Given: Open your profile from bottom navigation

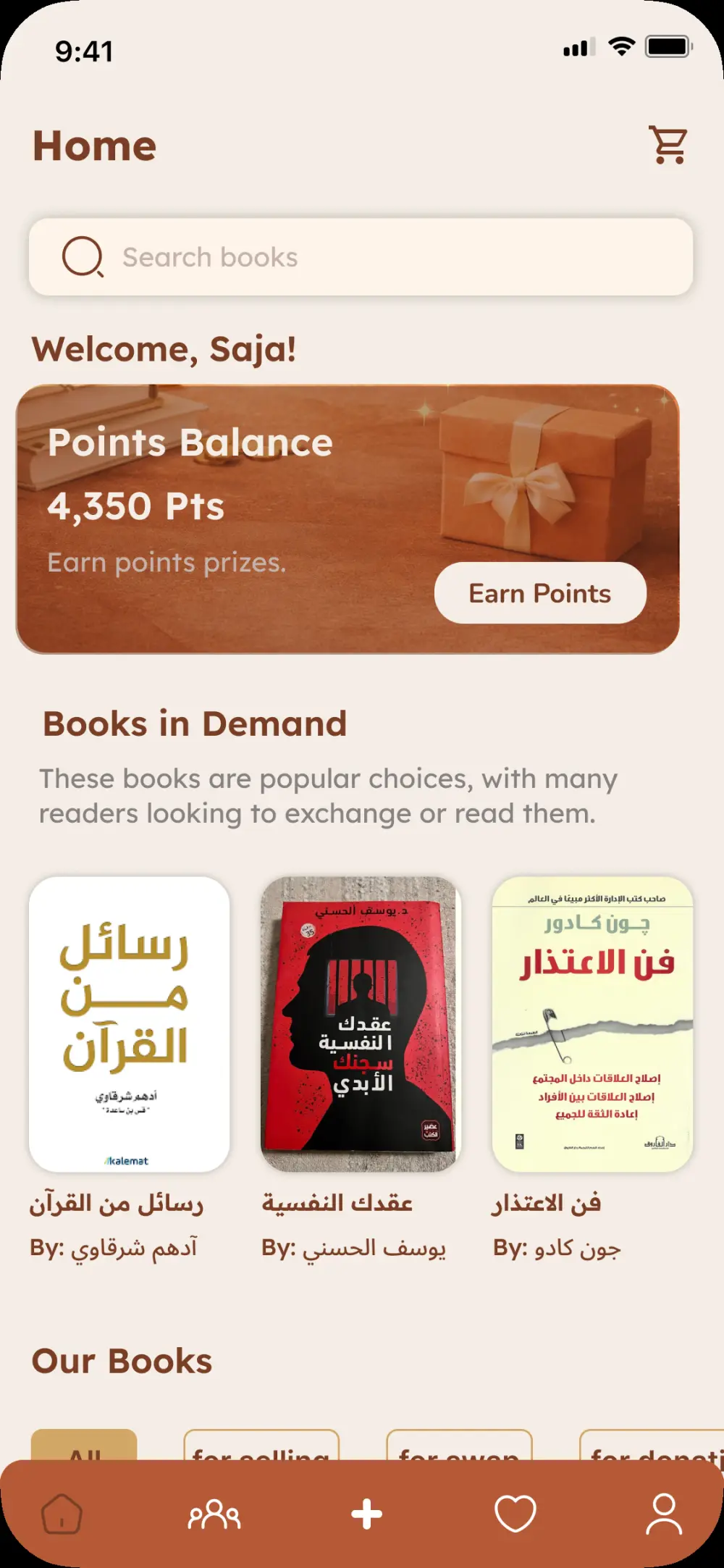Looking at the screenshot, I should 663,1514.
